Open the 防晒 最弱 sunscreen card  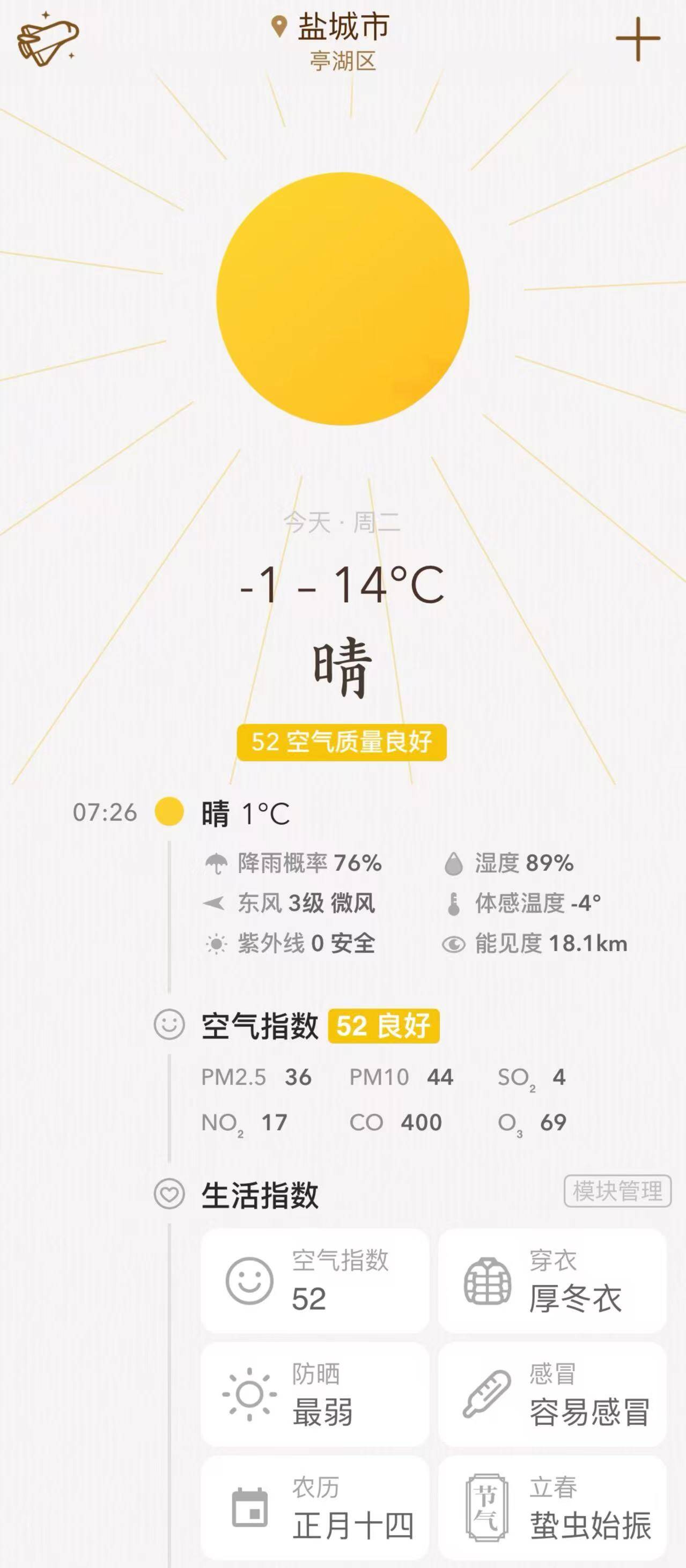(315, 1394)
